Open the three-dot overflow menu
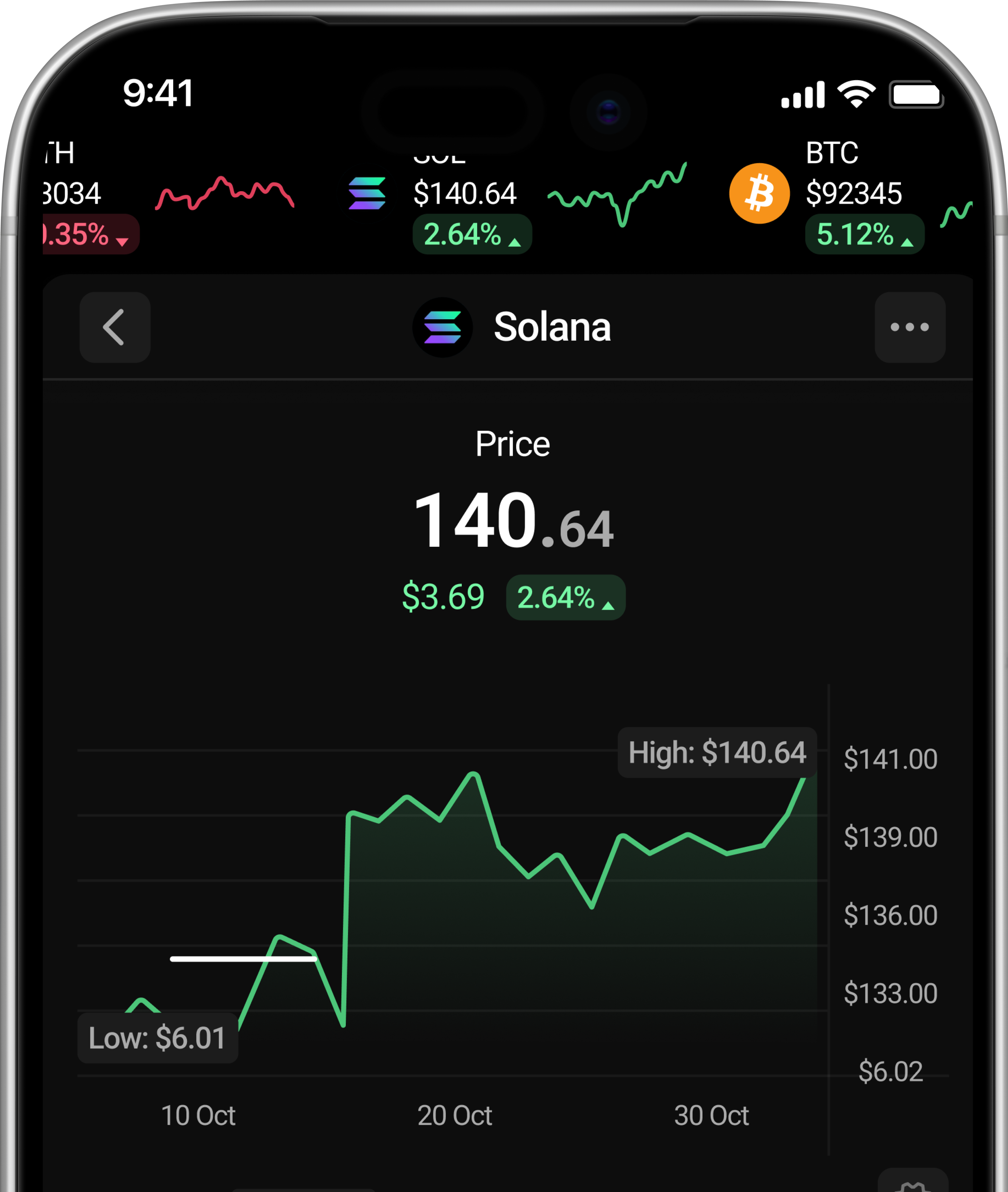Viewport: 1008px width, 1192px height. coord(909,327)
